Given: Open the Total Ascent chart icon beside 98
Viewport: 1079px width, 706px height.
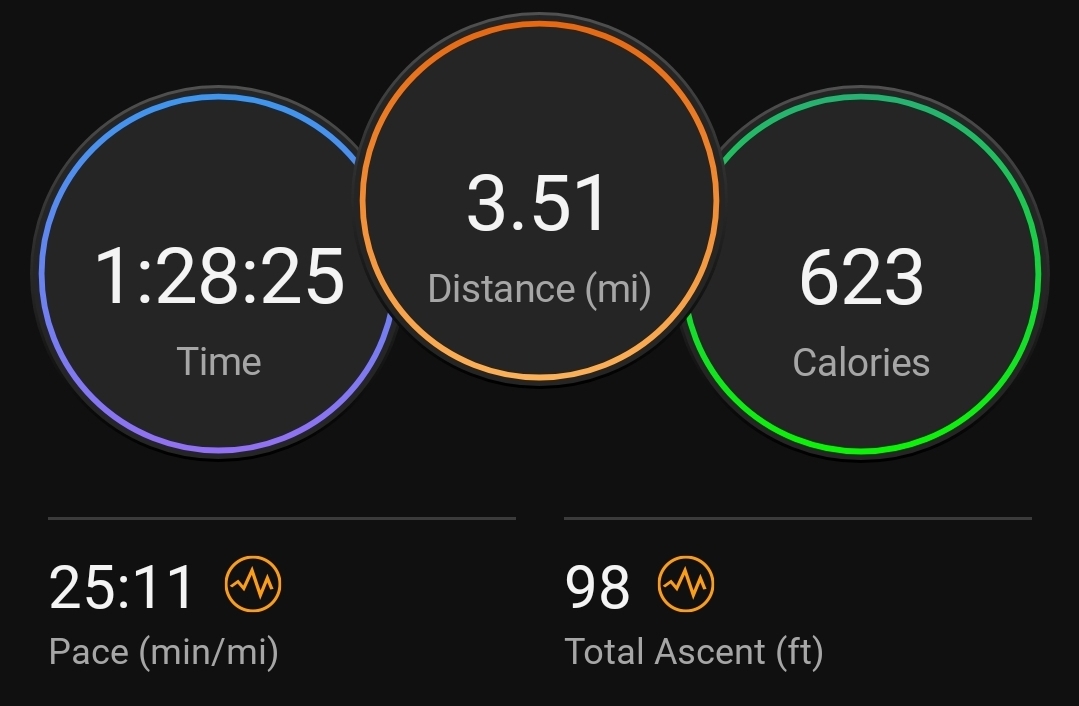Looking at the screenshot, I should [685, 584].
